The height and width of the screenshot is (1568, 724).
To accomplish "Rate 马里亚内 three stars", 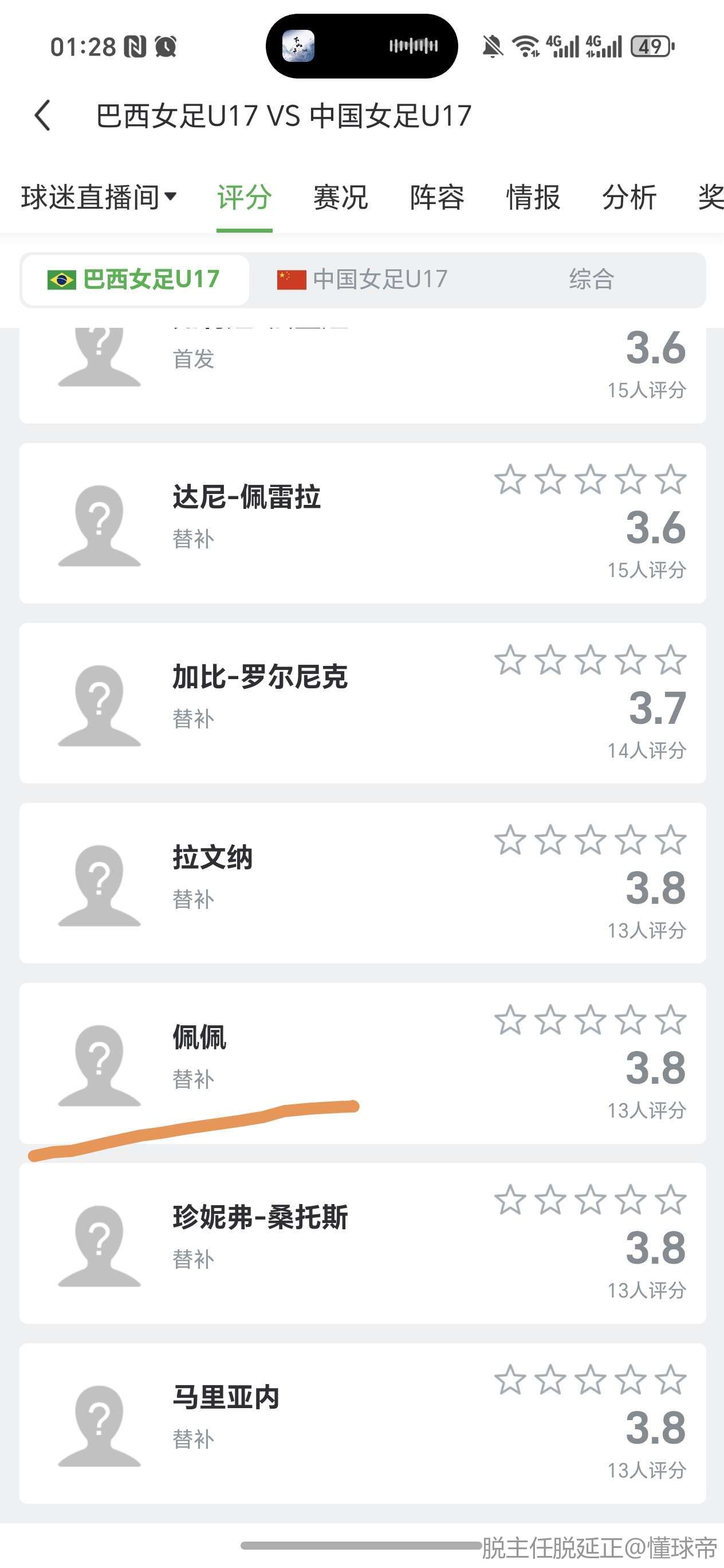I will (590, 1381).
